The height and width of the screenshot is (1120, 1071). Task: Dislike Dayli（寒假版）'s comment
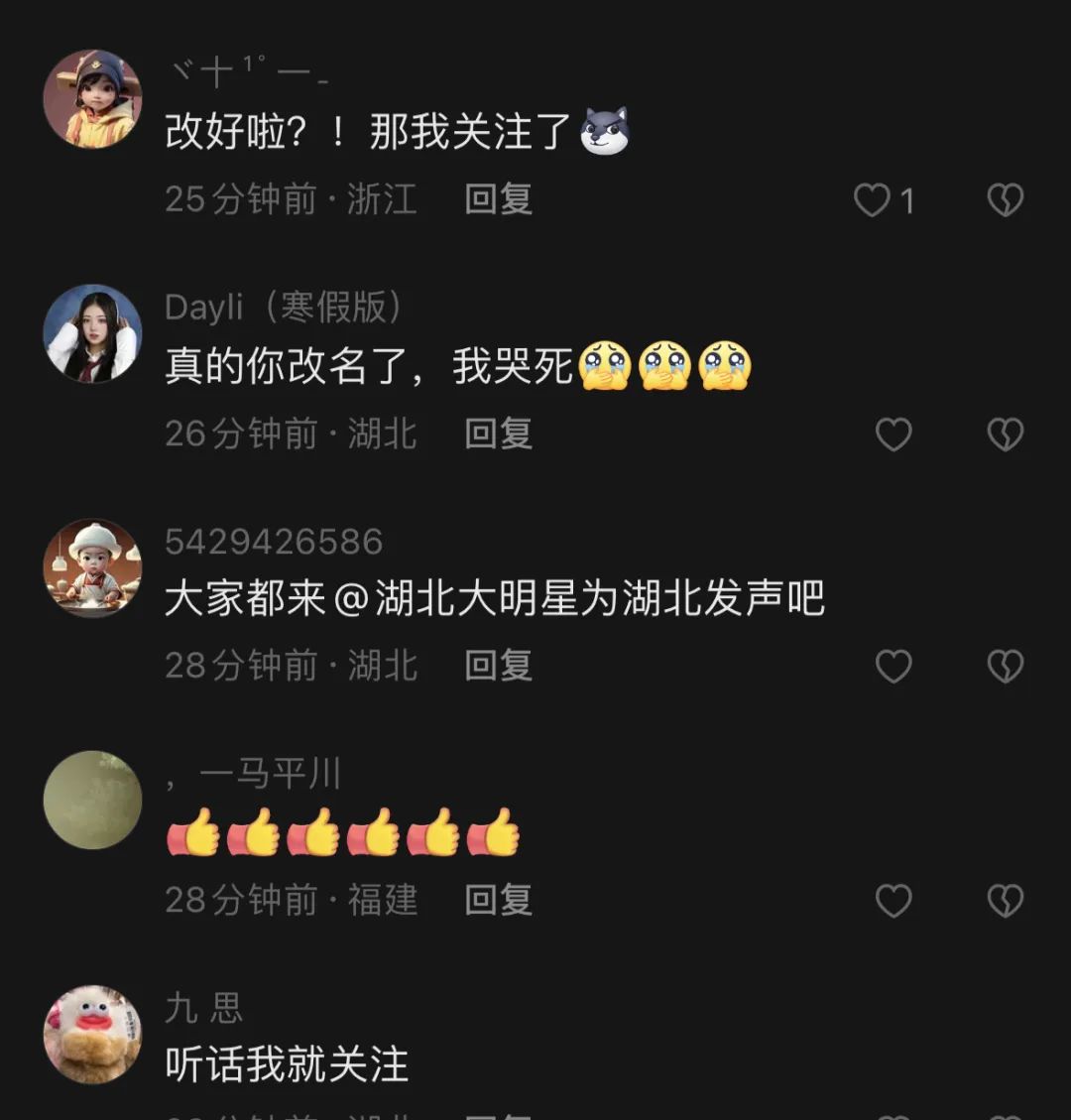tap(1005, 435)
